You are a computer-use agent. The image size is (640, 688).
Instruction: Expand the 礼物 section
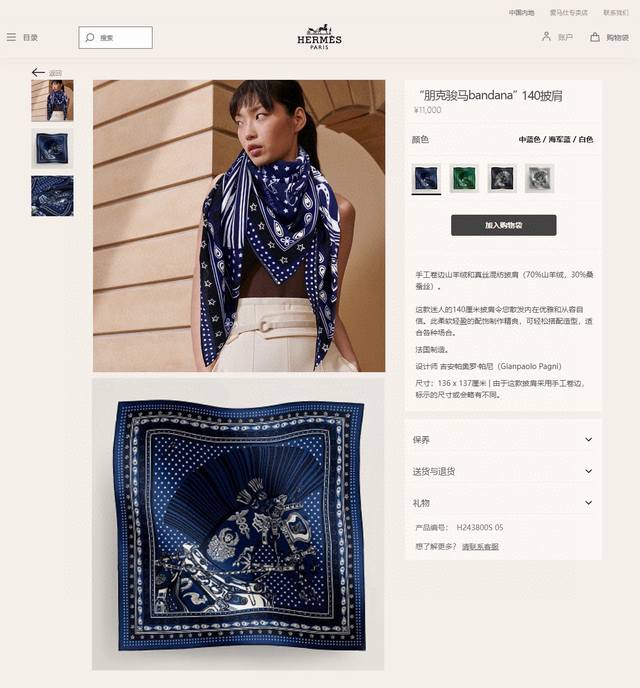pos(503,503)
